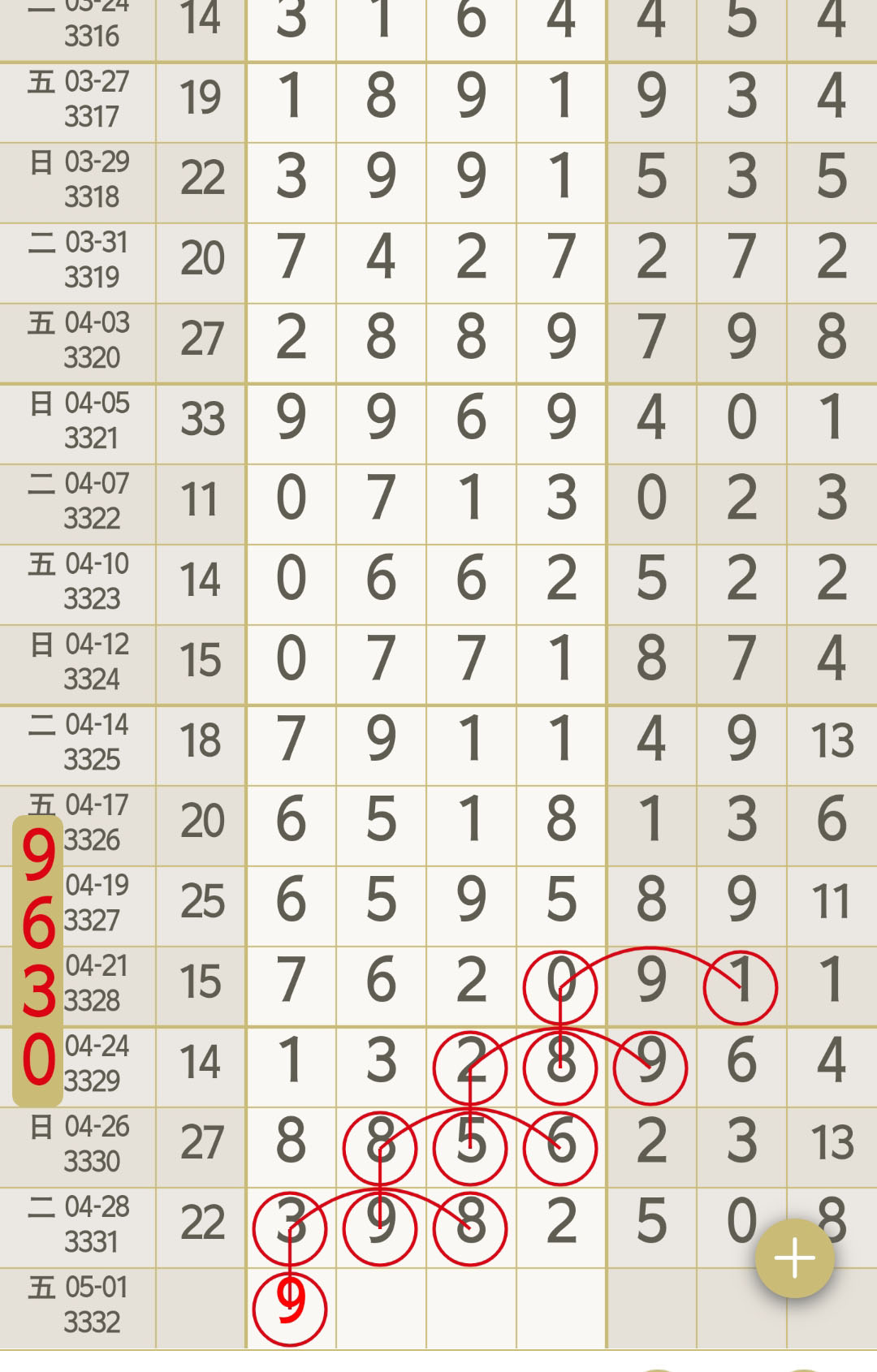Tap the gold plus floating button
The width and height of the screenshot is (877, 1372).
pos(794,1258)
